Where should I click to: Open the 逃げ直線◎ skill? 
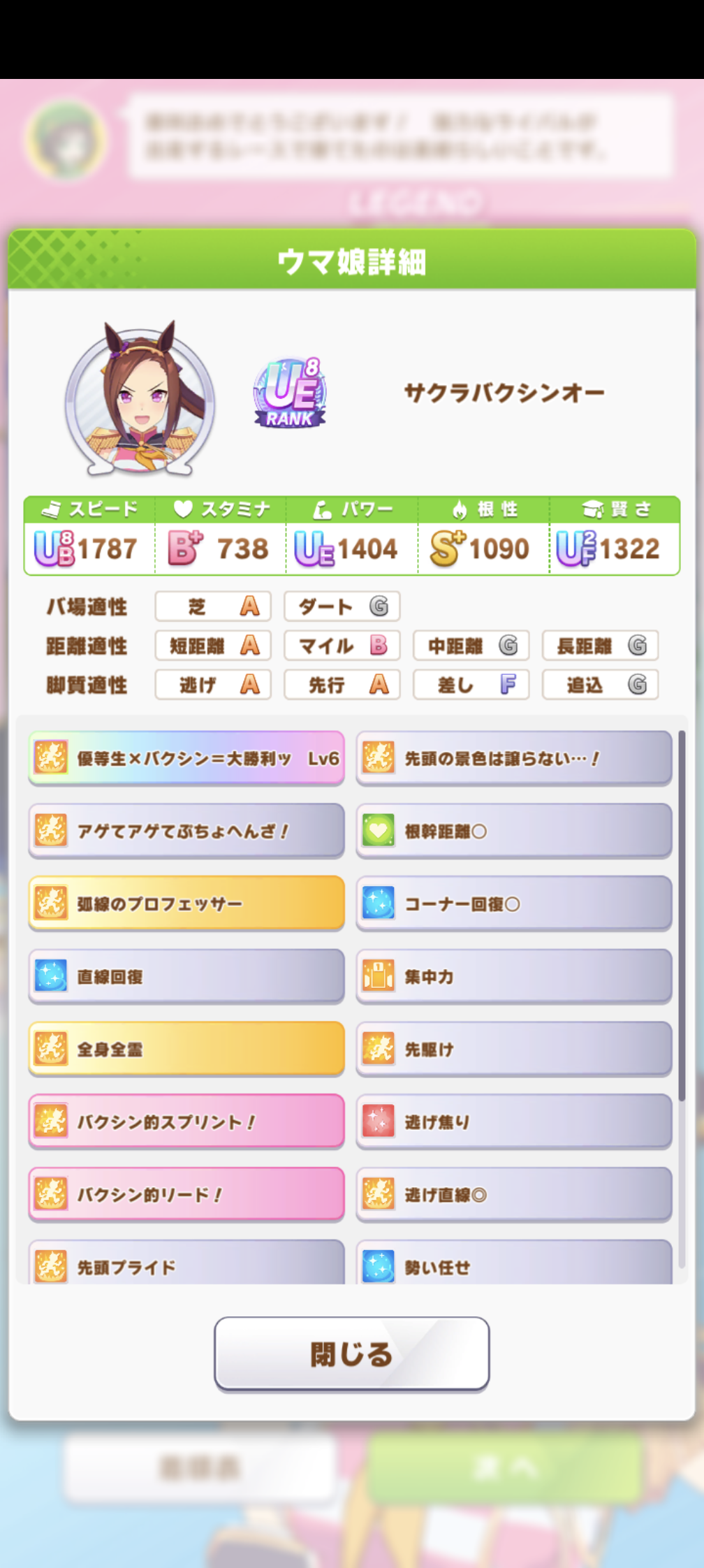tap(514, 1194)
